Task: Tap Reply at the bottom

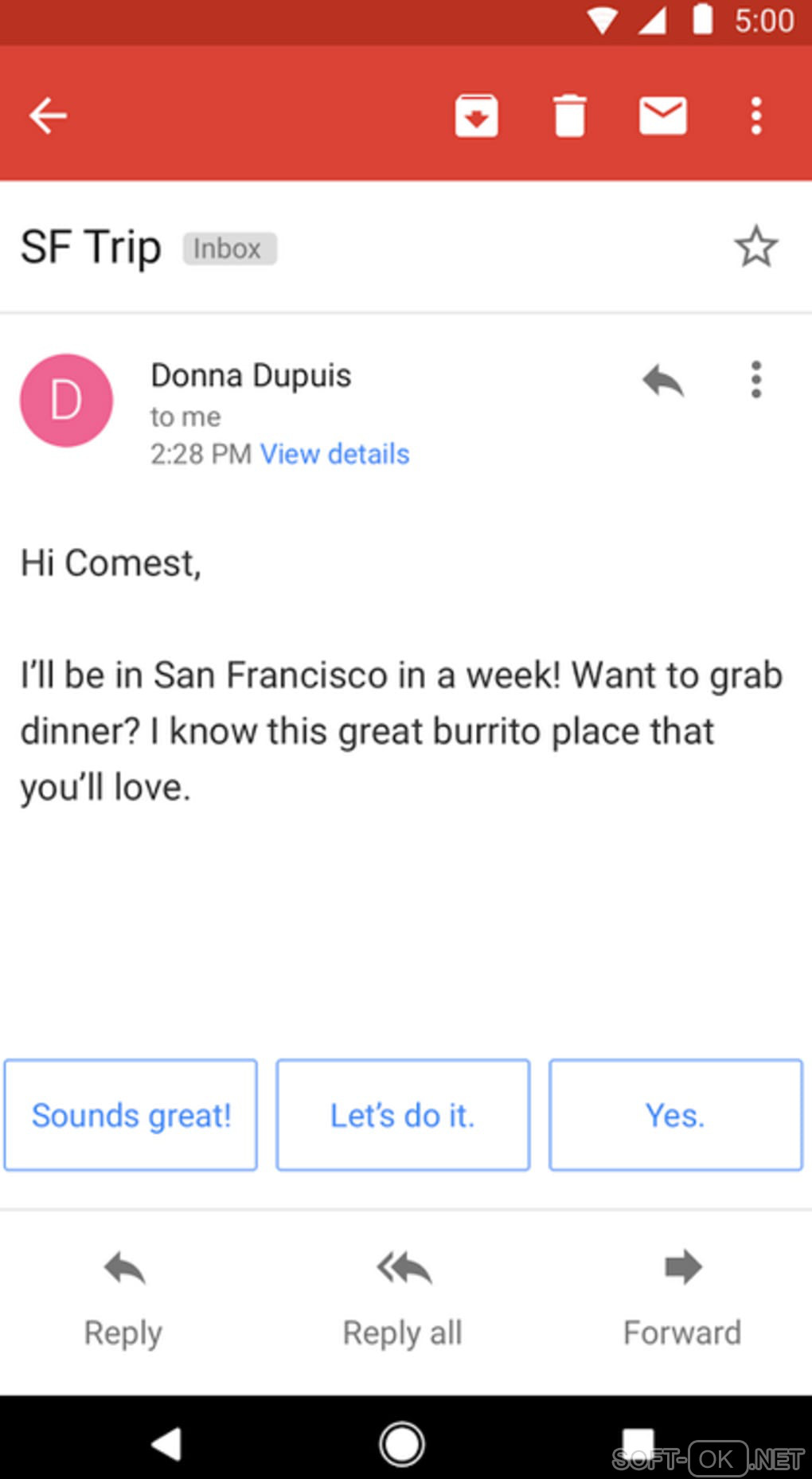Action: click(124, 1300)
